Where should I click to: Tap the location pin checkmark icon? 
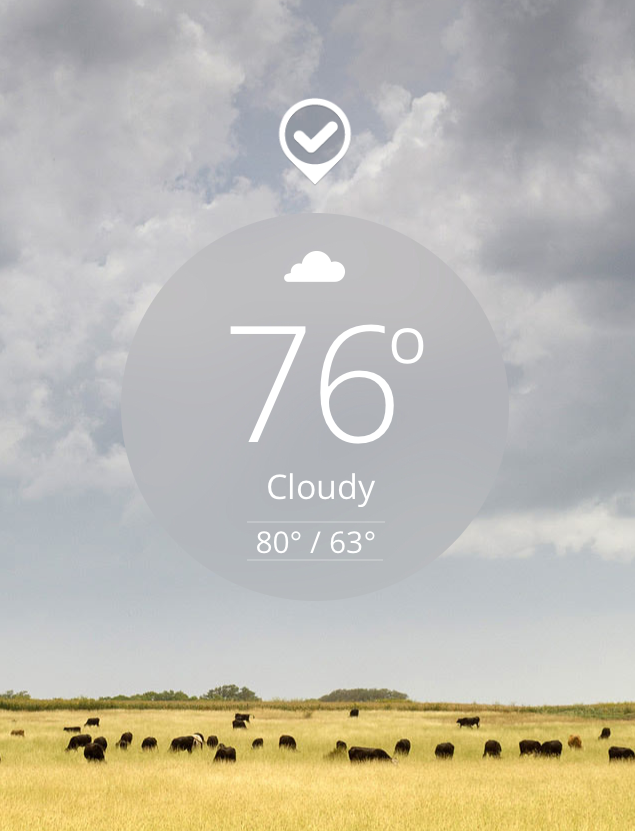[x=315, y=136]
